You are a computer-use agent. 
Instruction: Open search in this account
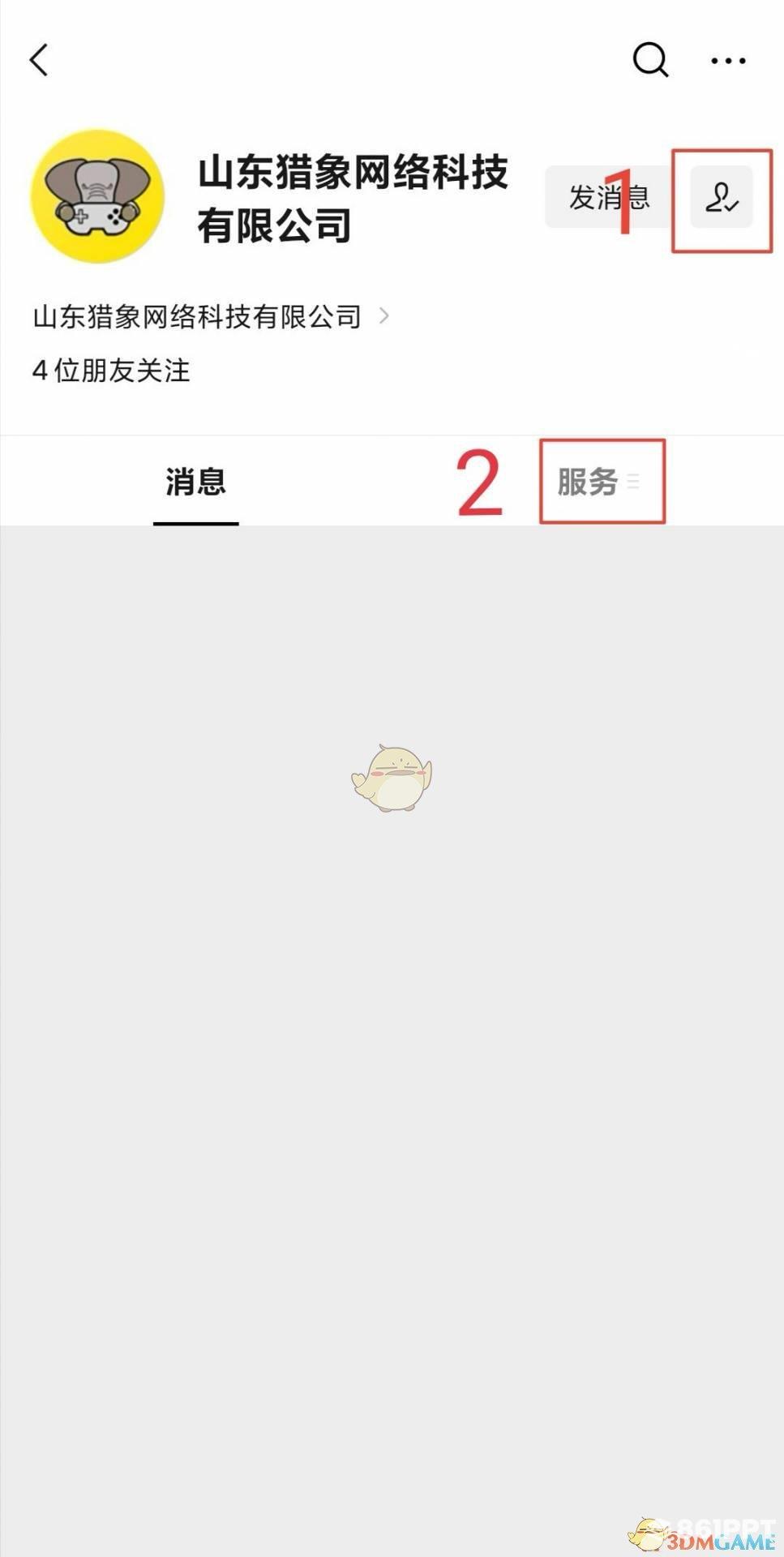tap(649, 60)
